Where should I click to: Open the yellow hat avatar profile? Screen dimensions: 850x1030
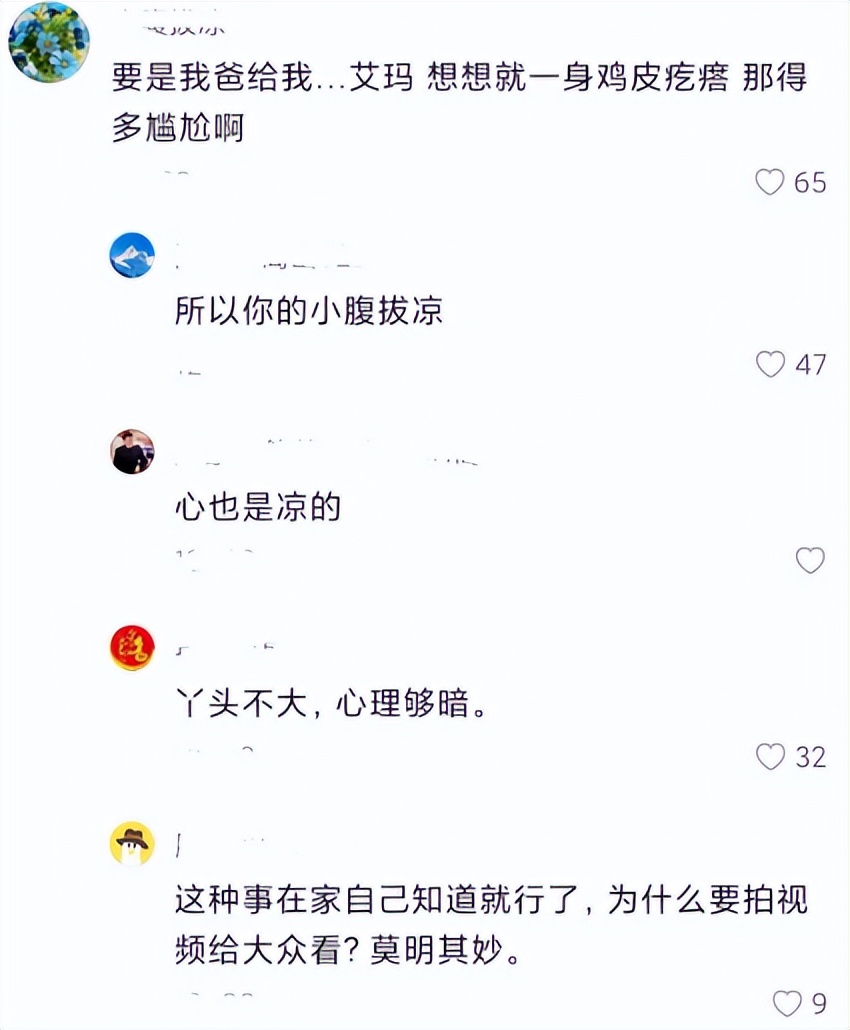130,843
